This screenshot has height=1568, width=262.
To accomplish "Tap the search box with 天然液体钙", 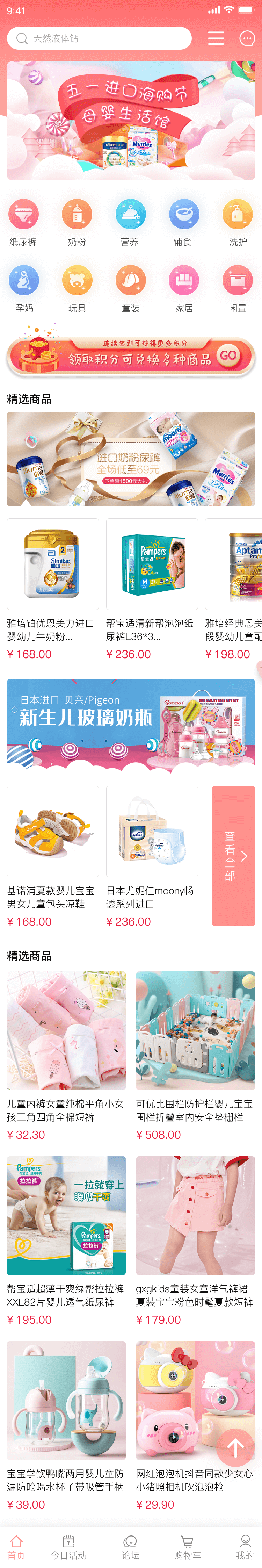I will pyautogui.click(x=99, y=38).
